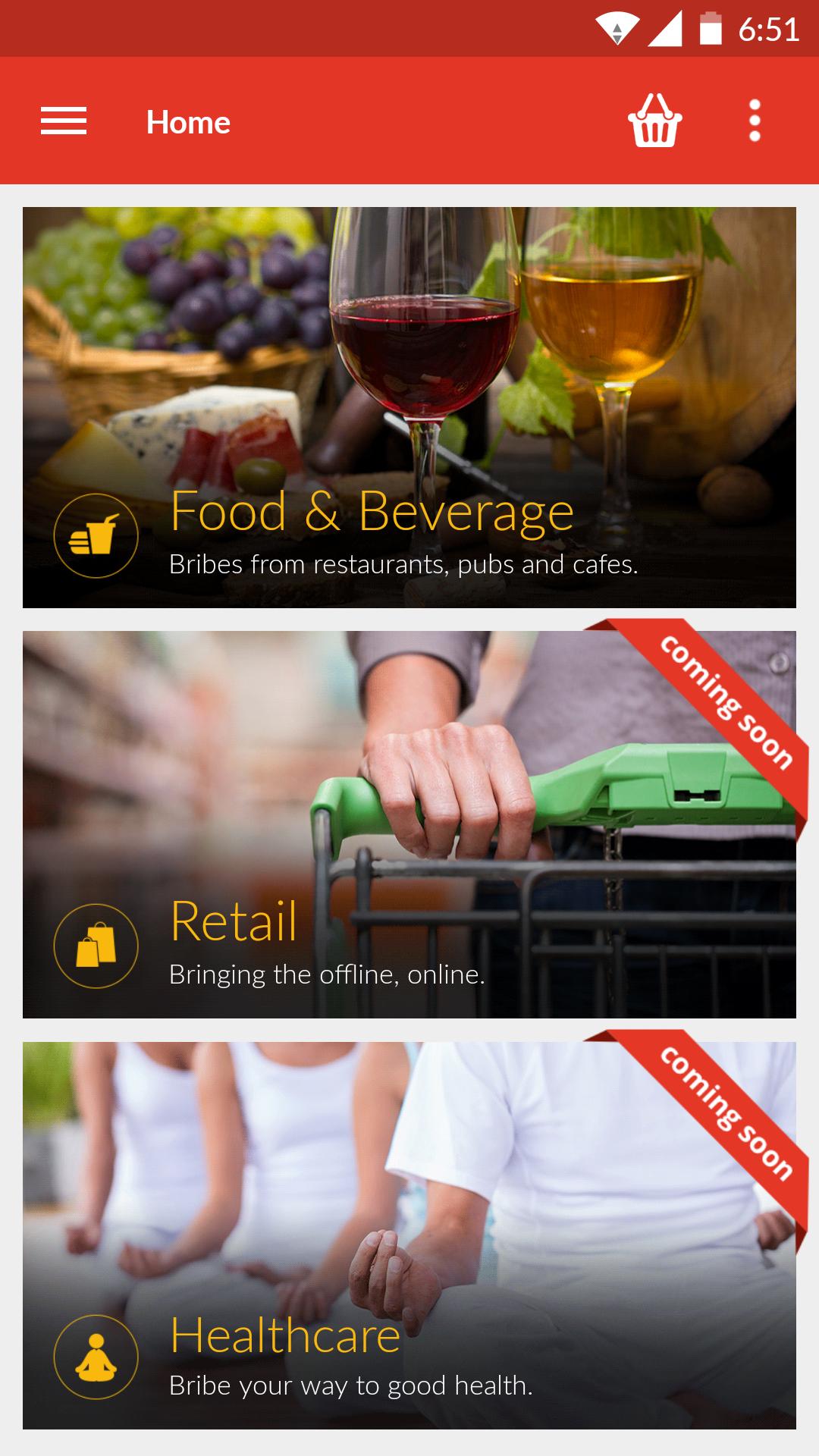
Task: Open the hamburger navigation drawer
Action: coord(64,121)
